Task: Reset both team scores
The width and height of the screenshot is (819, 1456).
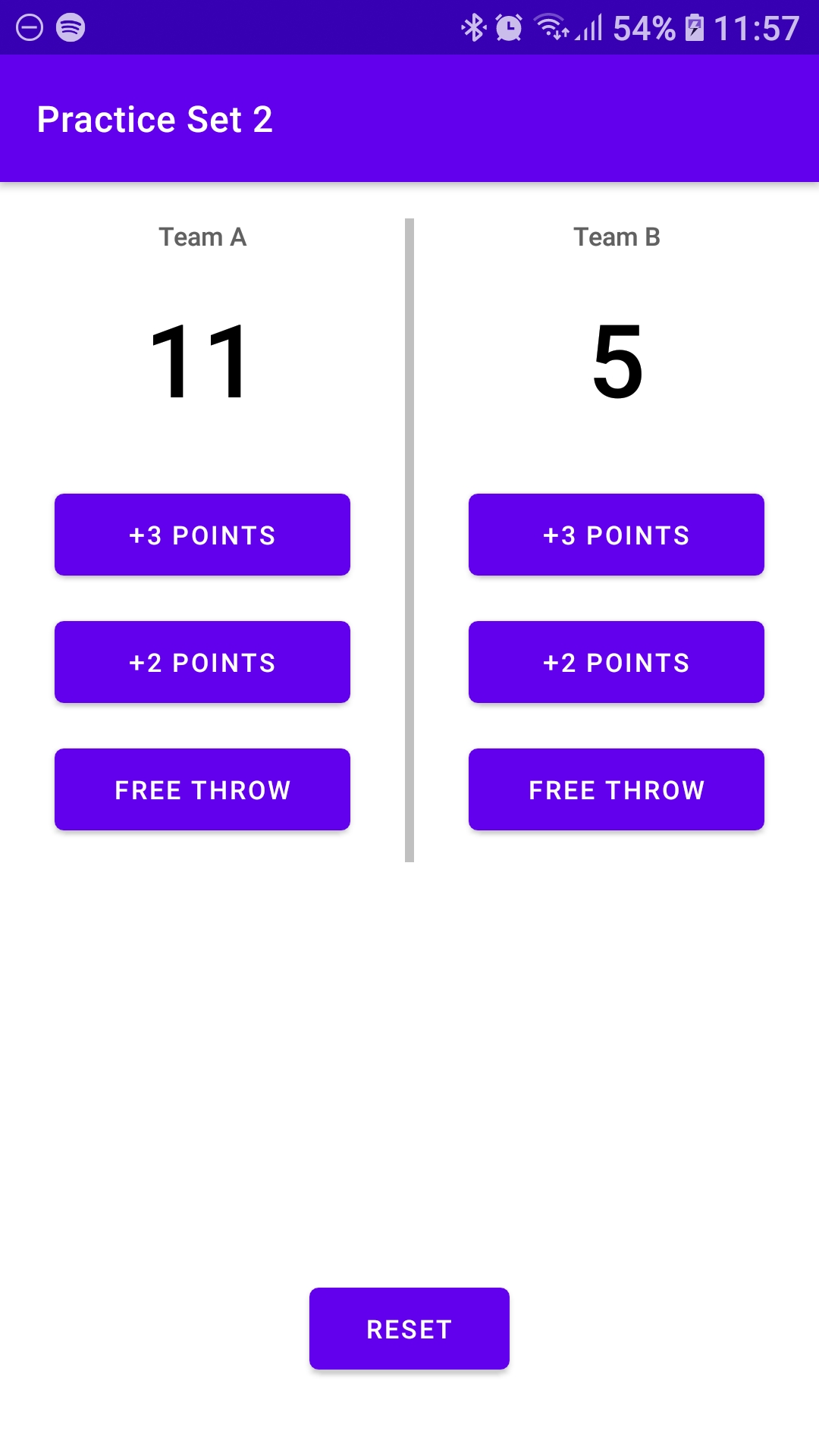Action: tap(409, 1329)
